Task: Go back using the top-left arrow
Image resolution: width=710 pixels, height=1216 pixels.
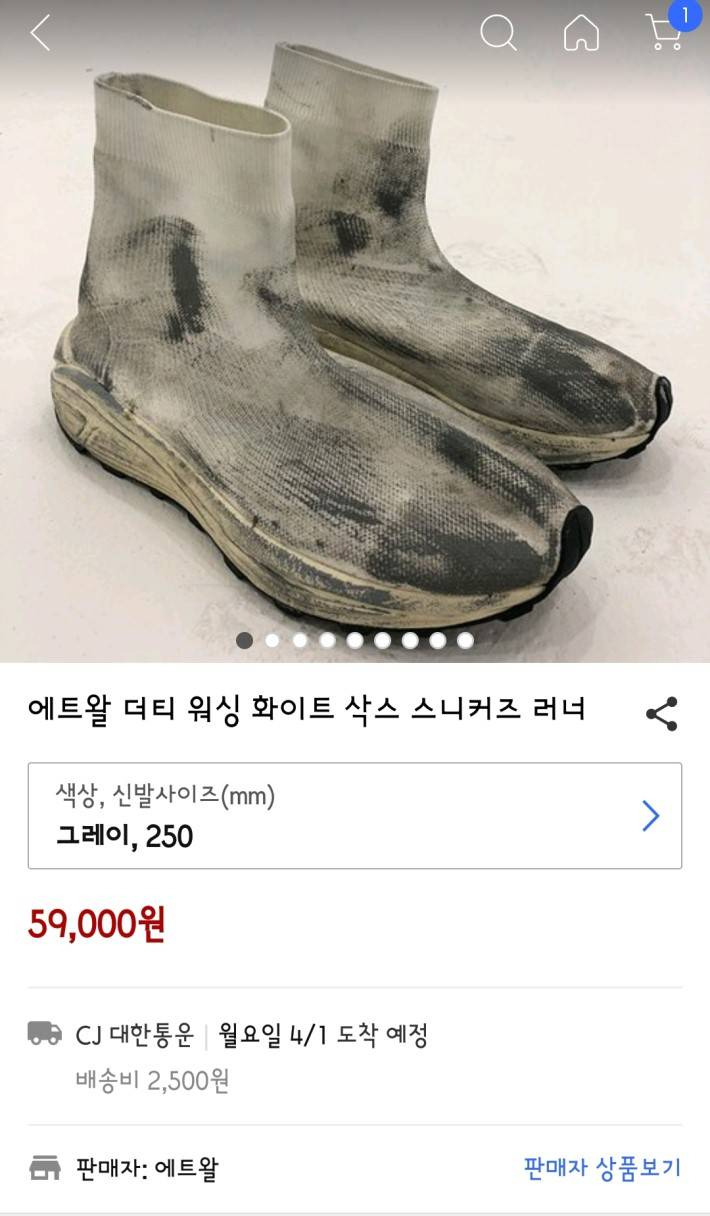Action: pyautogui.click(x=40, y=33)
